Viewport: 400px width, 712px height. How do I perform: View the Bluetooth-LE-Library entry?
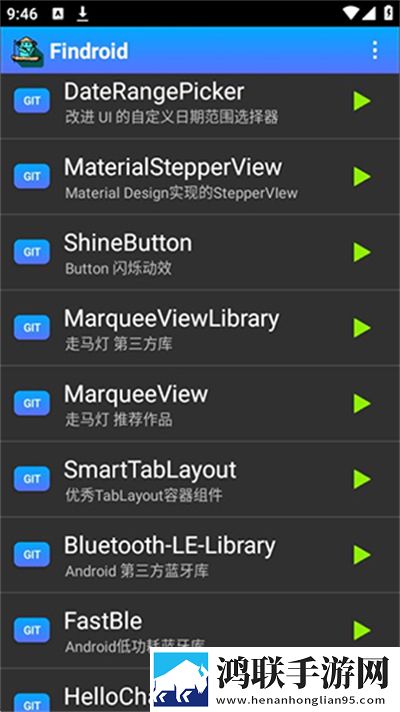(200, 554)
